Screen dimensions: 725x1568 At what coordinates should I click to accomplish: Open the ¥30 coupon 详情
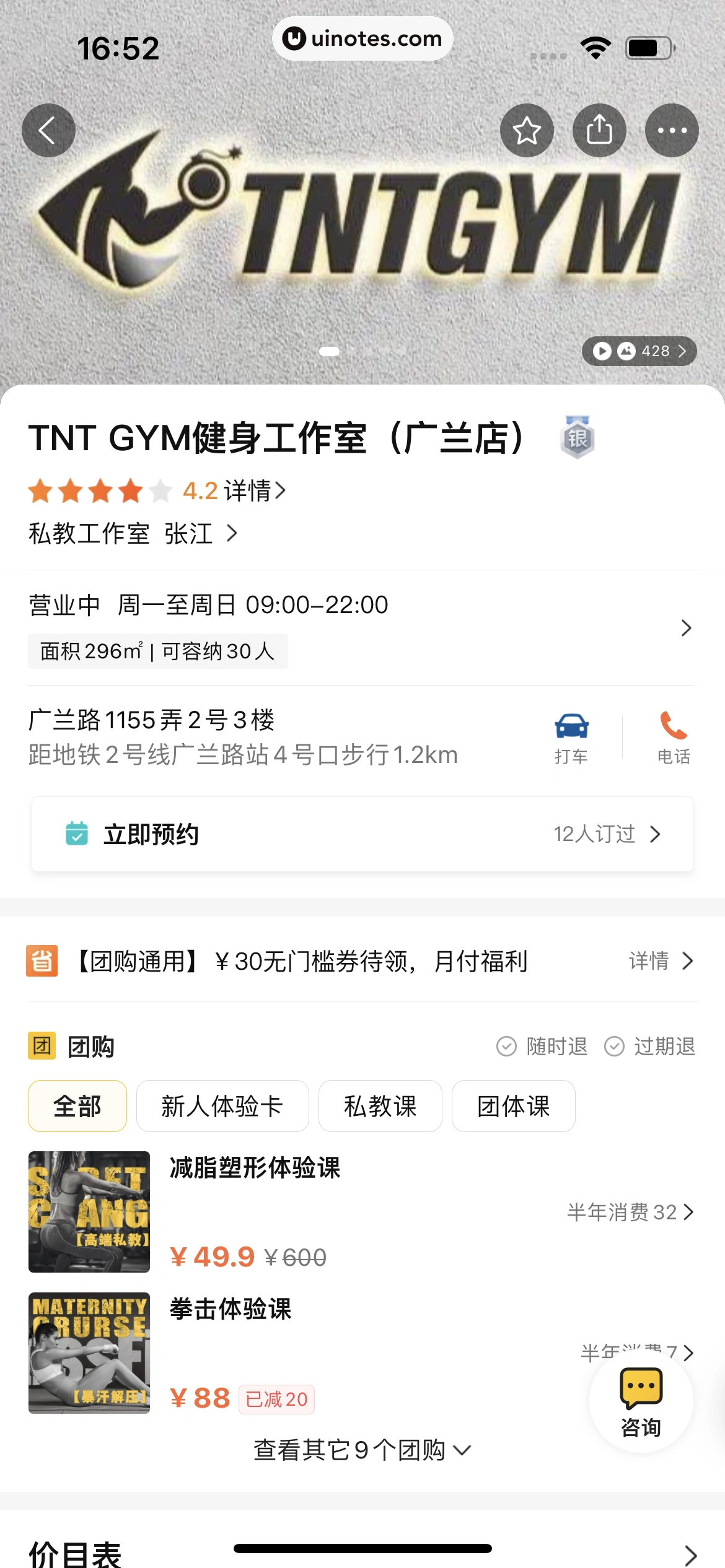(x=659, y=961)
